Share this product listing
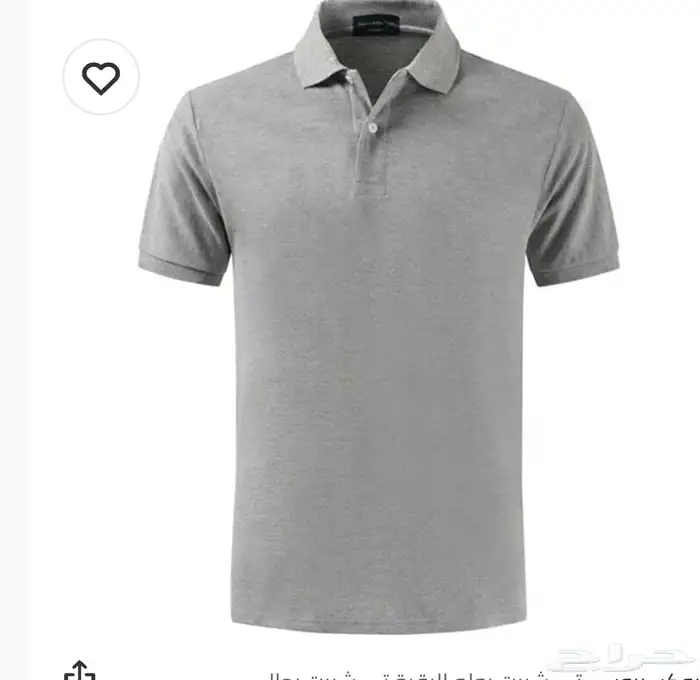Image resolution: width=700 pixels, height=680 pixels. pos(80,670)
